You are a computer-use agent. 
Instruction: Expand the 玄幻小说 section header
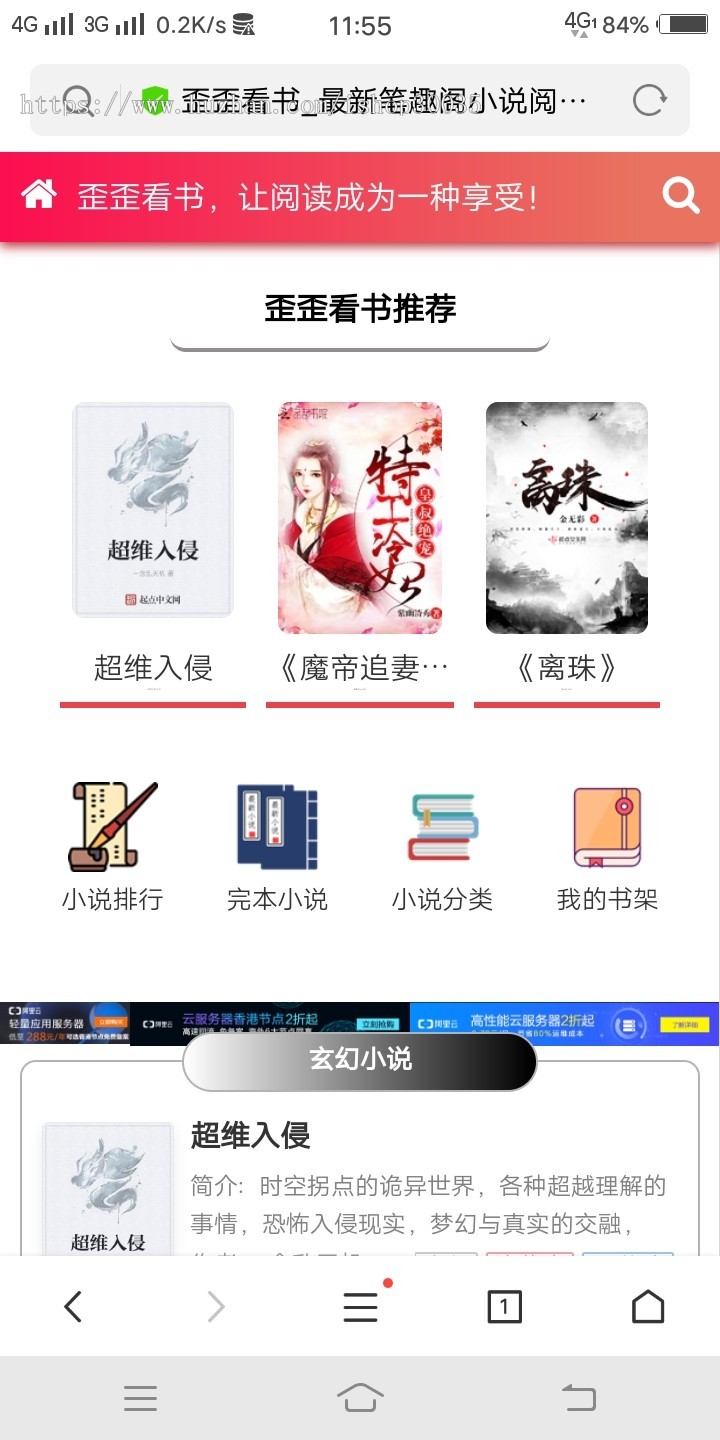click(358, 1062)
